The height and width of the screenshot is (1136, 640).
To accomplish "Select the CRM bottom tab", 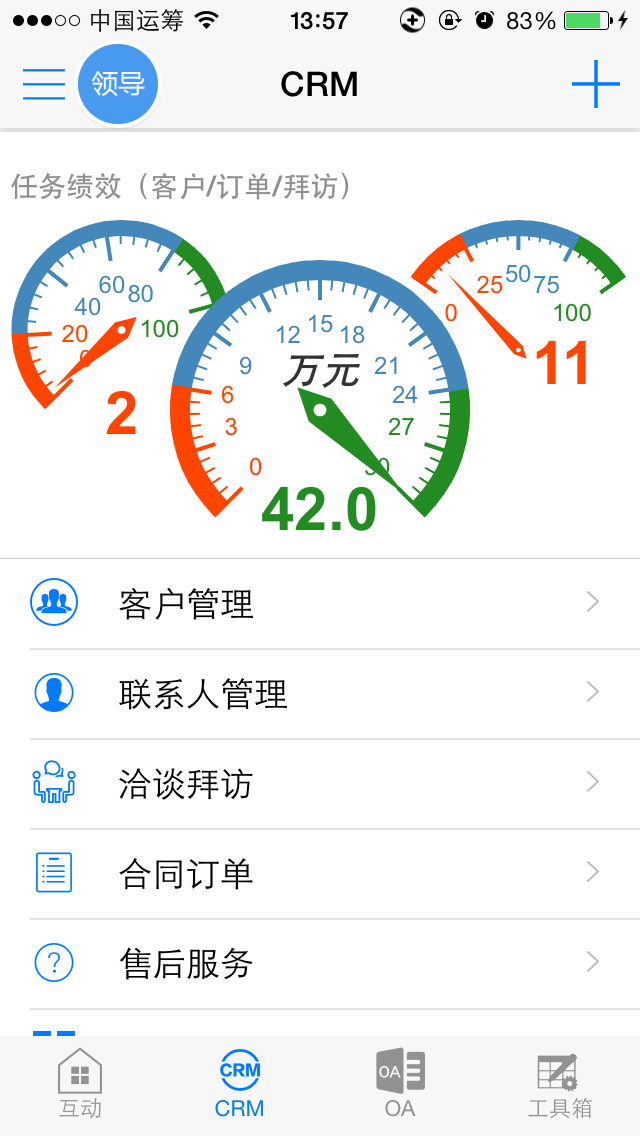I will [x=240, y=1086].
